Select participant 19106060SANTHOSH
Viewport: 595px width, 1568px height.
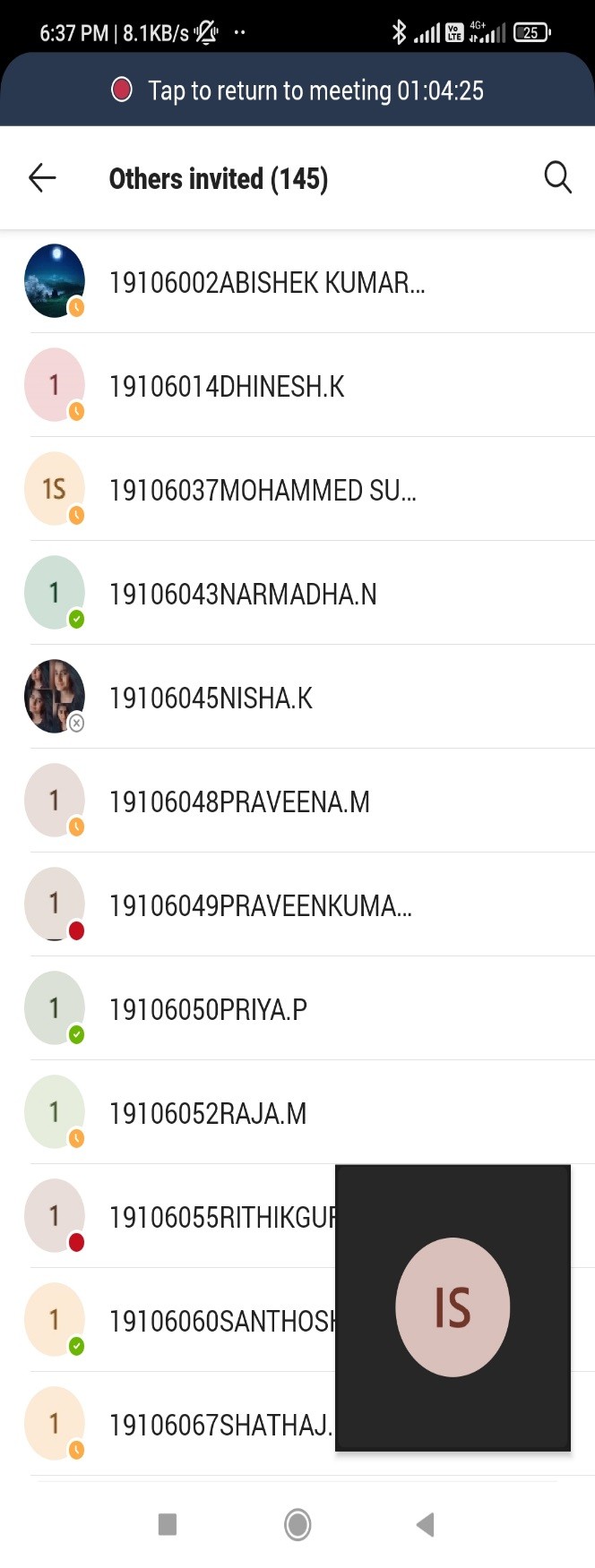pos(168,1321)
